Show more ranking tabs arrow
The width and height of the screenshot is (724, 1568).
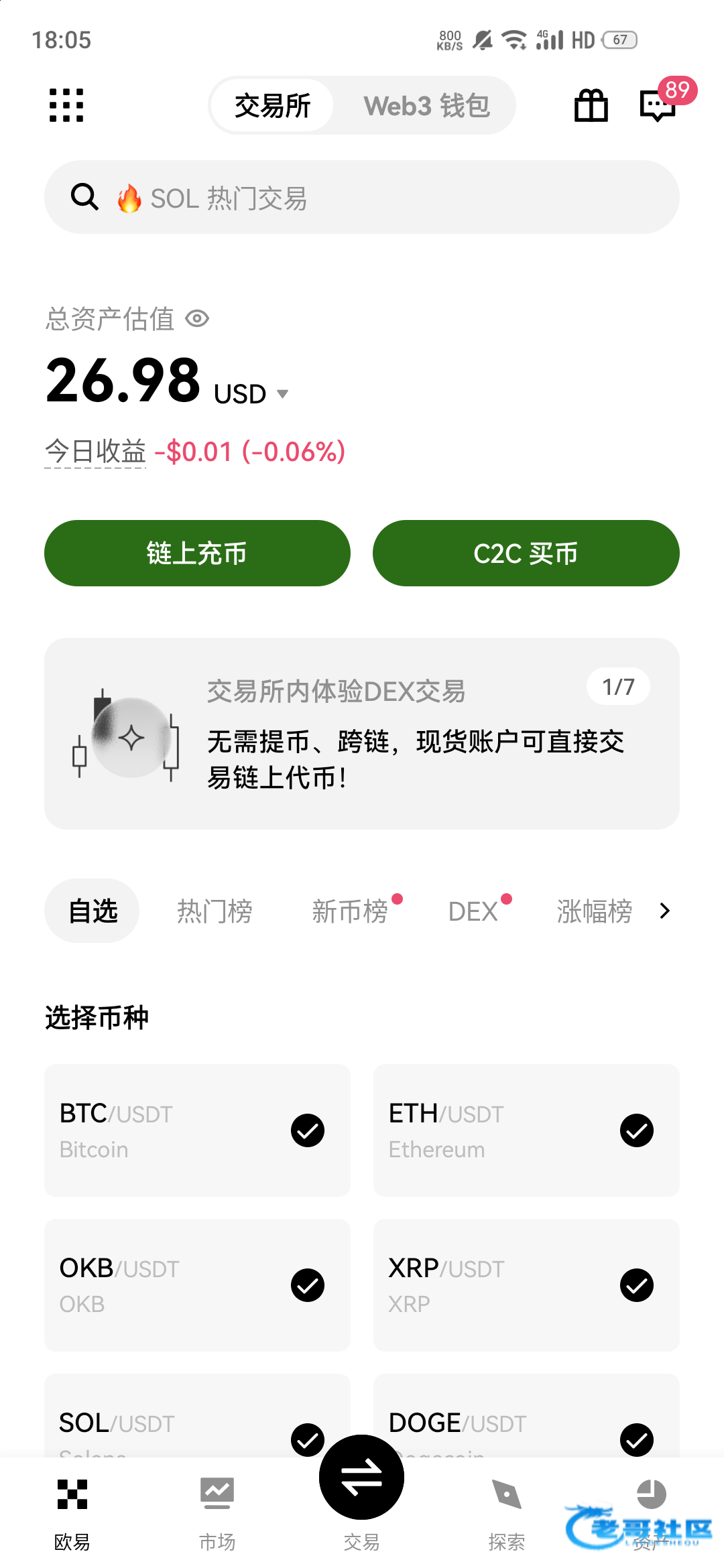[x=664, y=911]
